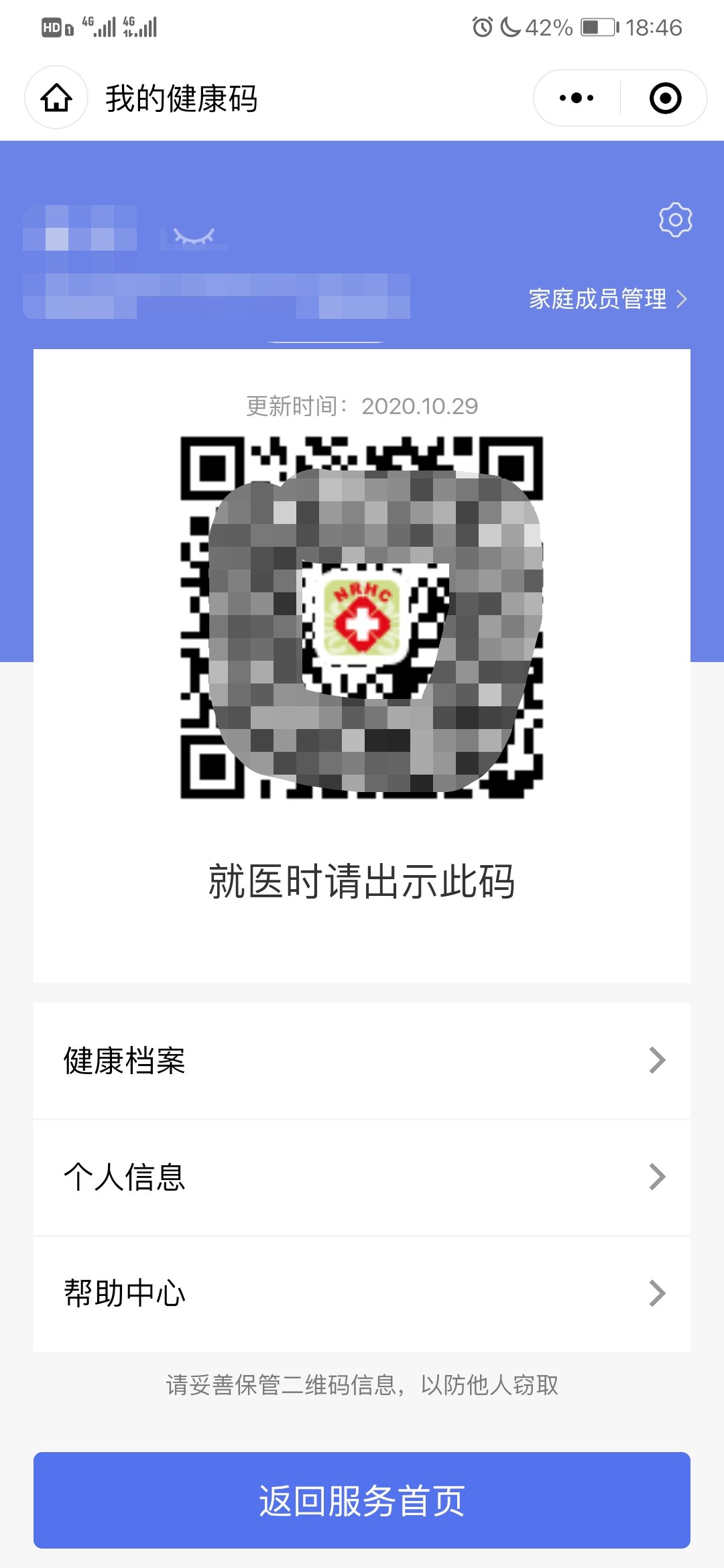Open 健康档案 record entry
This screenshot has height=1568, width=724.
125,1059
